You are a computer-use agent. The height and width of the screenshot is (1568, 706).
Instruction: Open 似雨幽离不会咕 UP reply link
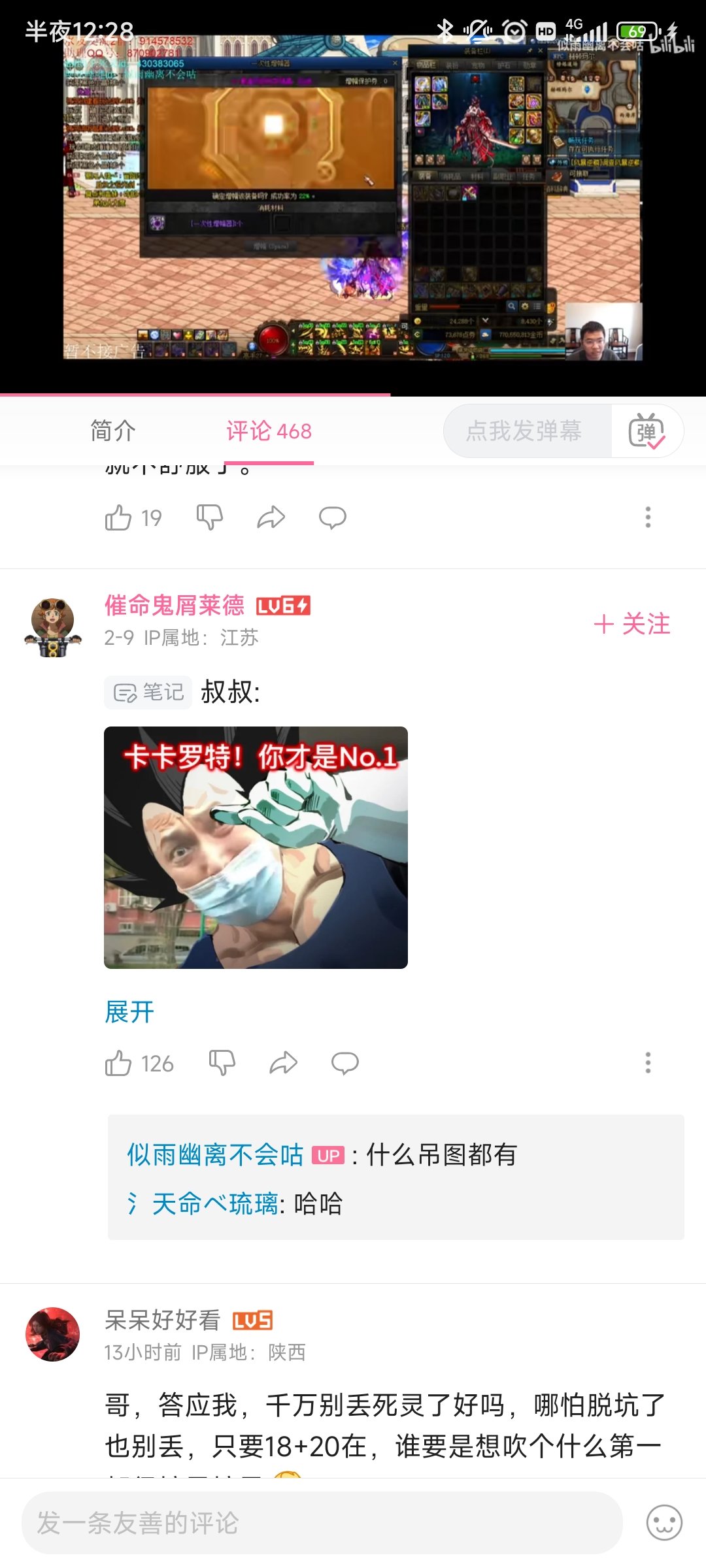tap(215, 1155)
